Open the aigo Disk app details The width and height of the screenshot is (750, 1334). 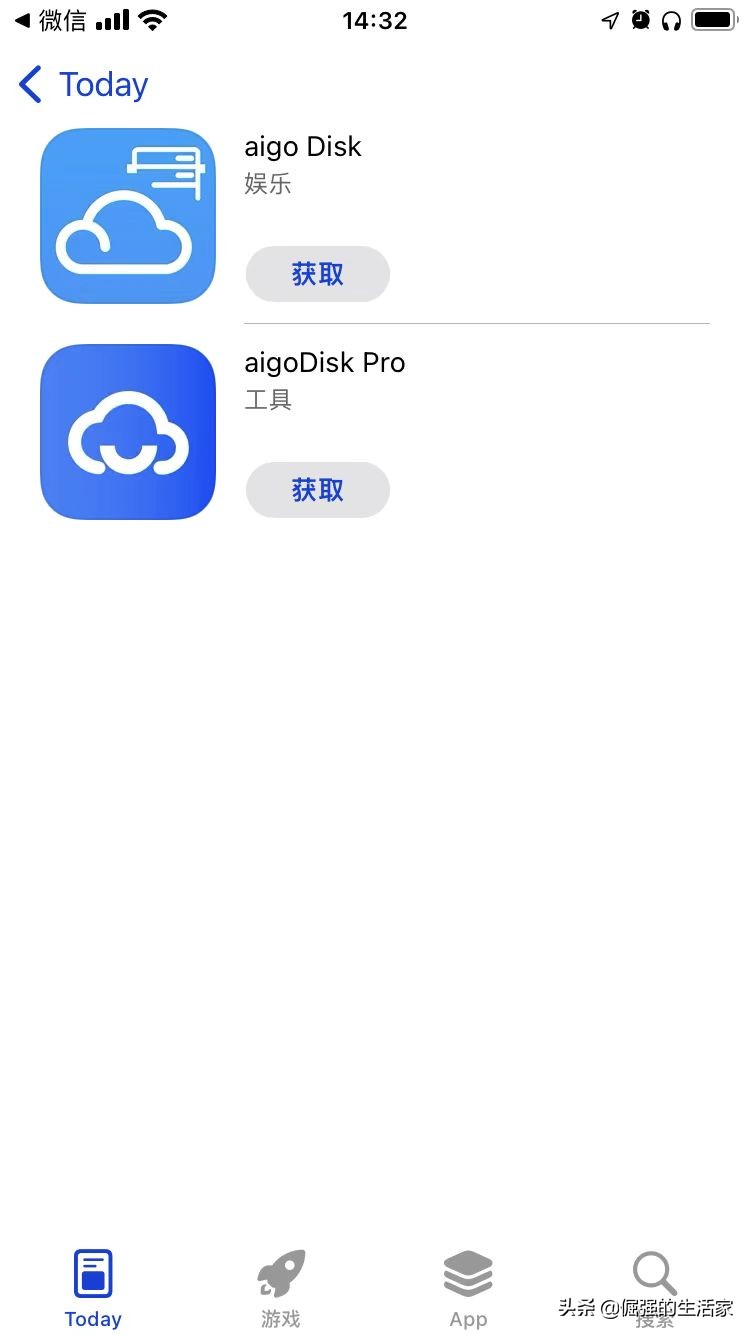(x=128, y=215)
